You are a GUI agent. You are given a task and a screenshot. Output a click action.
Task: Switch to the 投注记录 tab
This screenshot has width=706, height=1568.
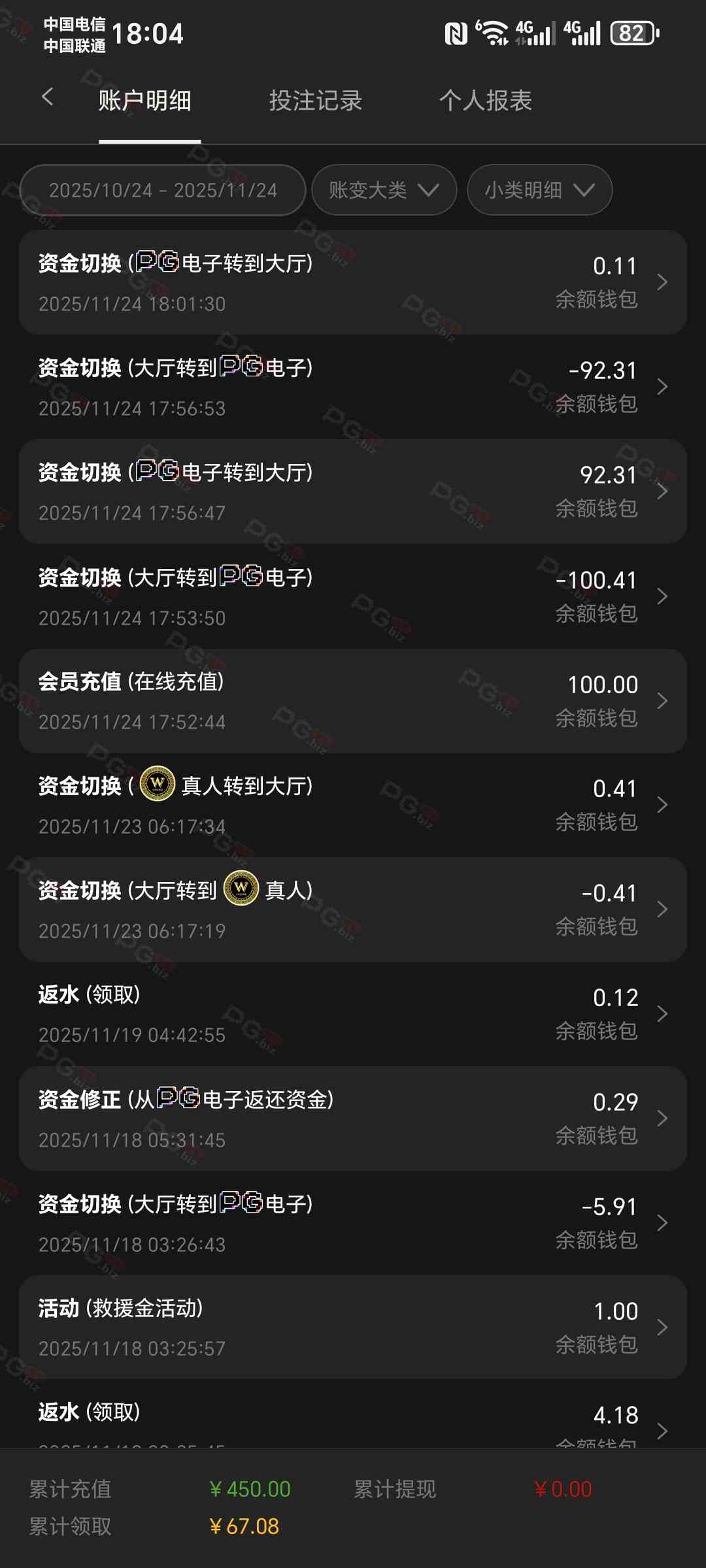click(x=315, y=101)
